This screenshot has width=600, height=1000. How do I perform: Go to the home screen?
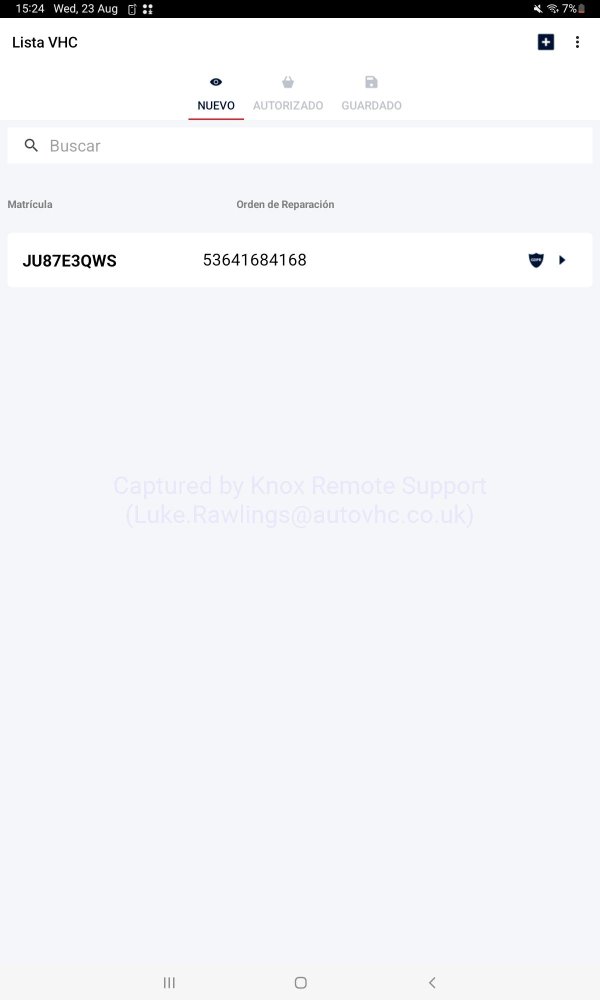coord(300,983)
